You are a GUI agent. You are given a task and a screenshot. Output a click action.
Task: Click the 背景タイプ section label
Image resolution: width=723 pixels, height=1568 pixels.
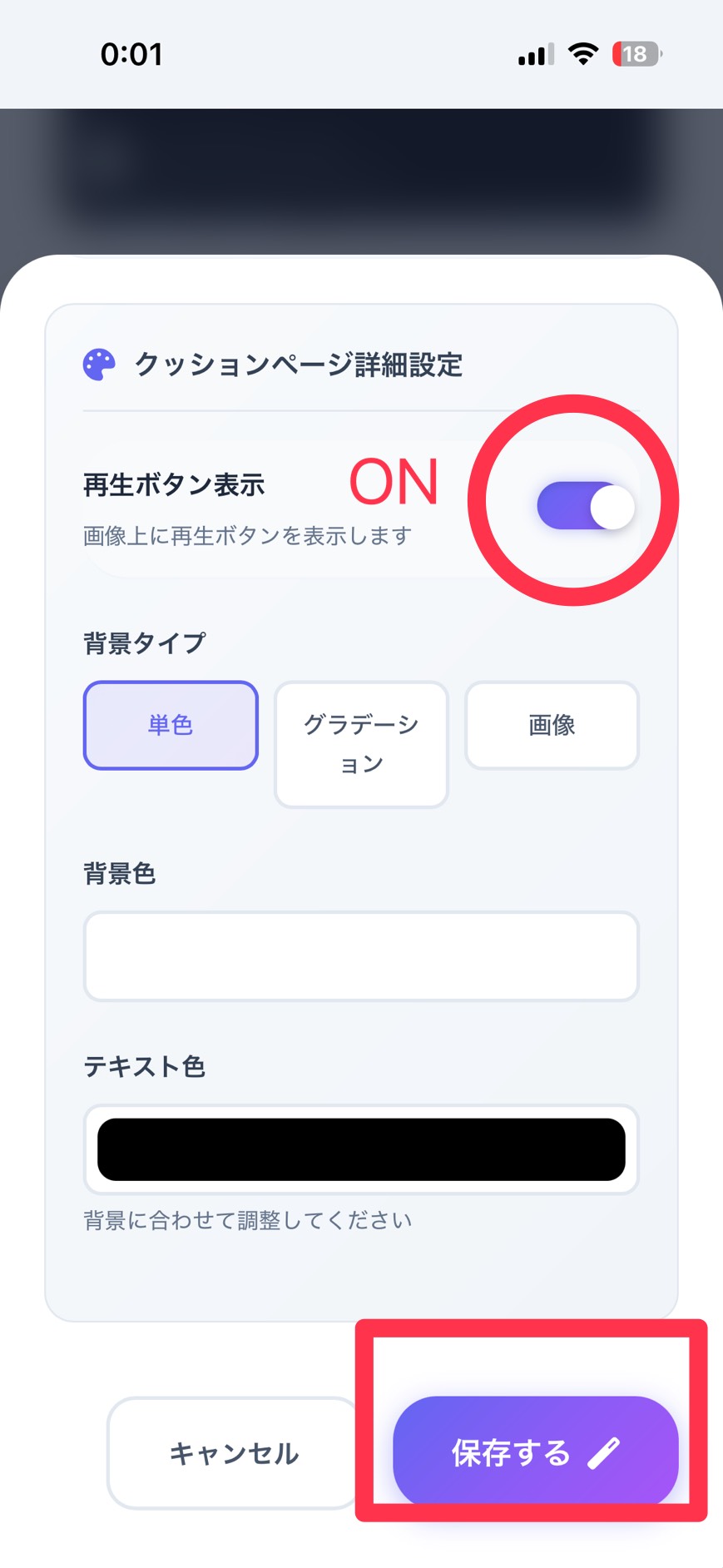(141, 642)
